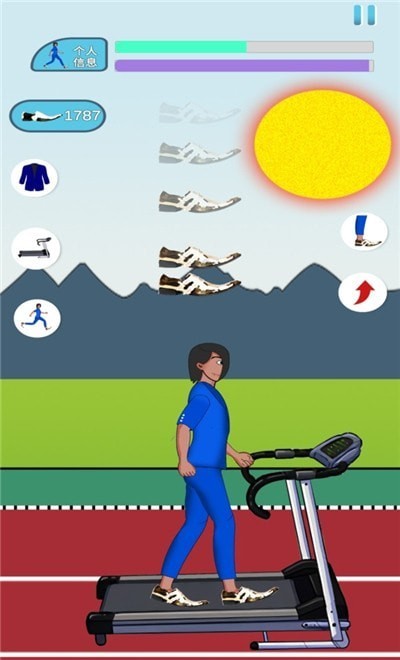Open the treadmill equipment icon

point(36,248)
